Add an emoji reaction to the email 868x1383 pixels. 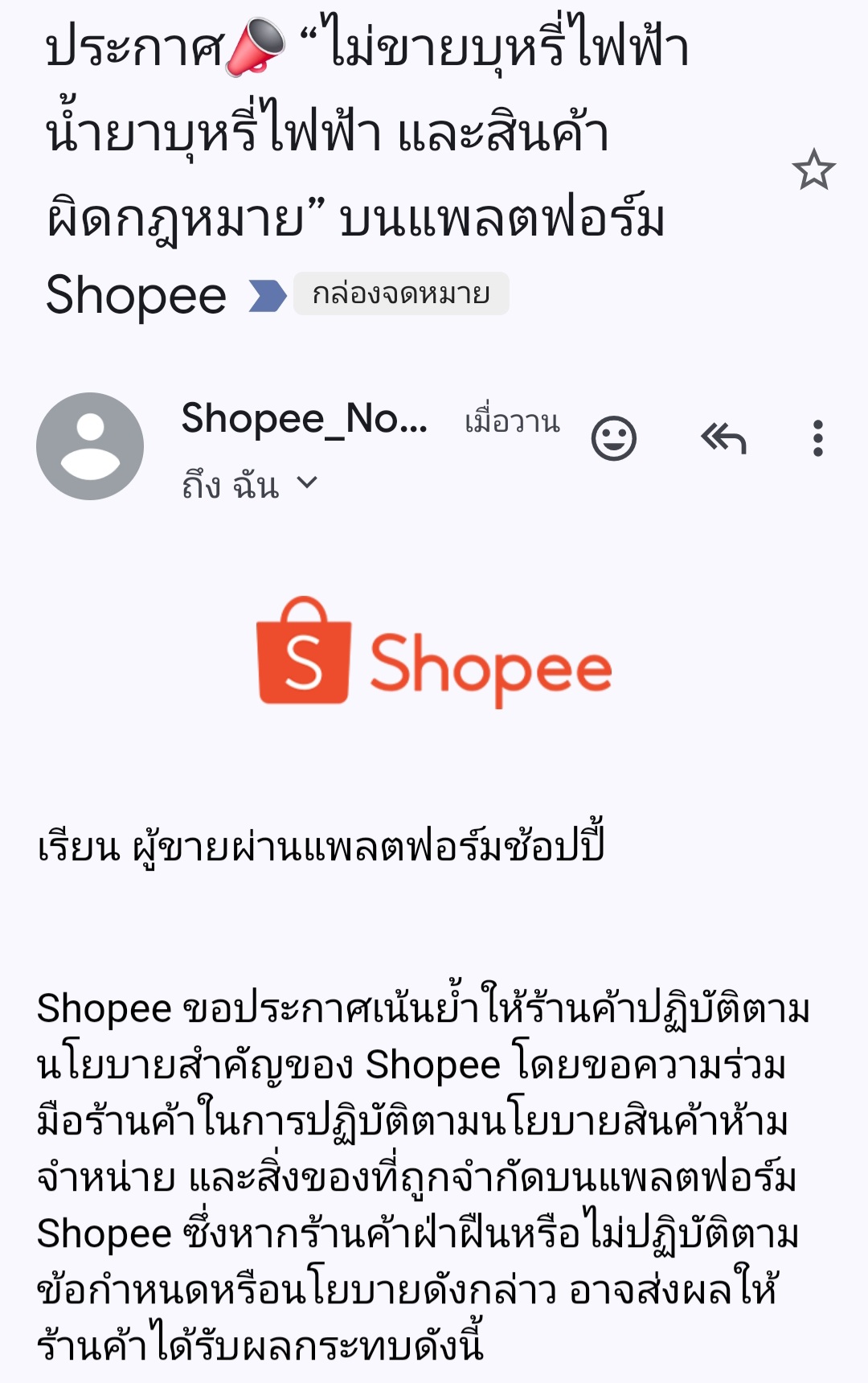[x=614, y=439]
